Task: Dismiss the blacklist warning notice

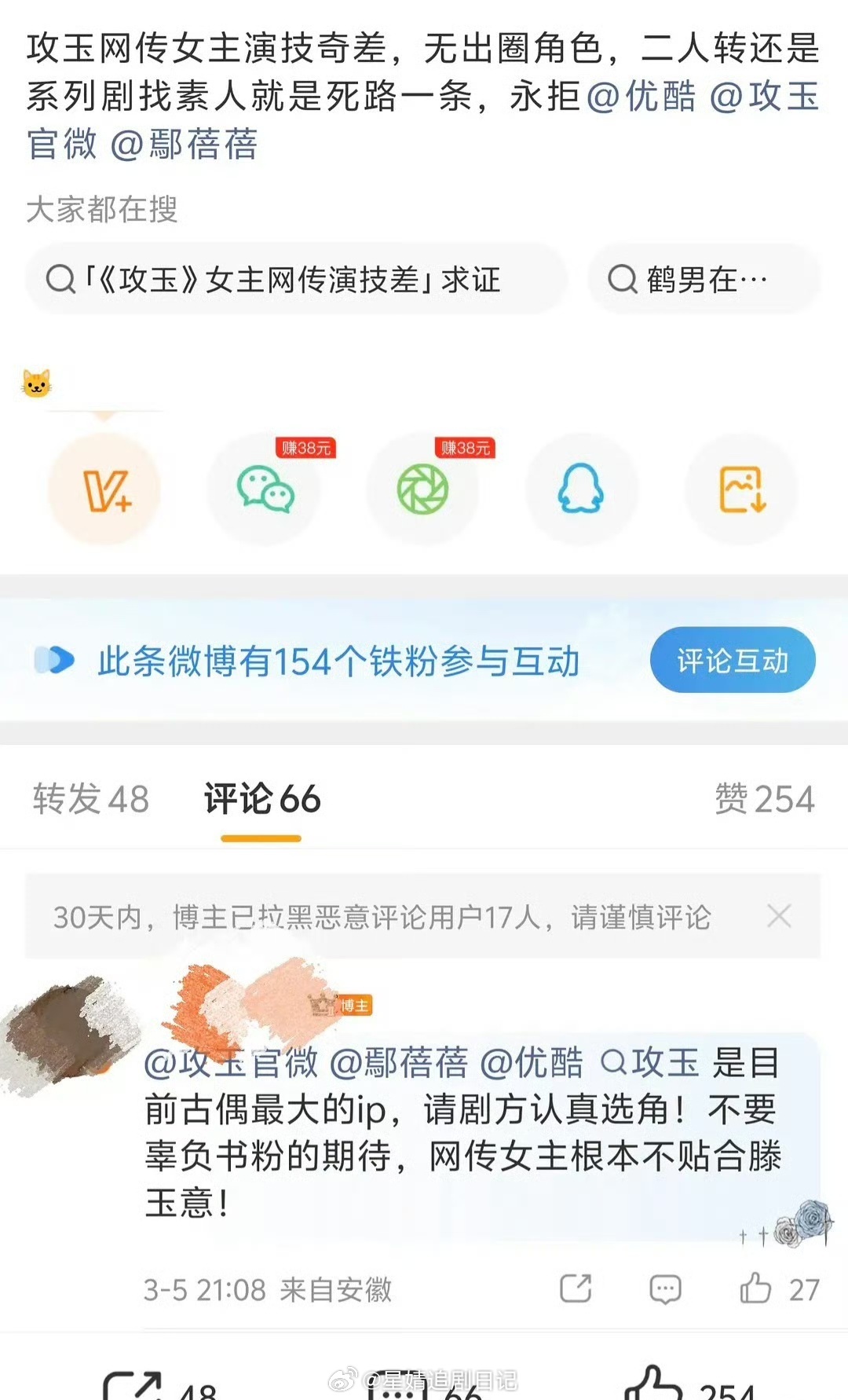Action: pyautogui.click(x=780, y=915)
